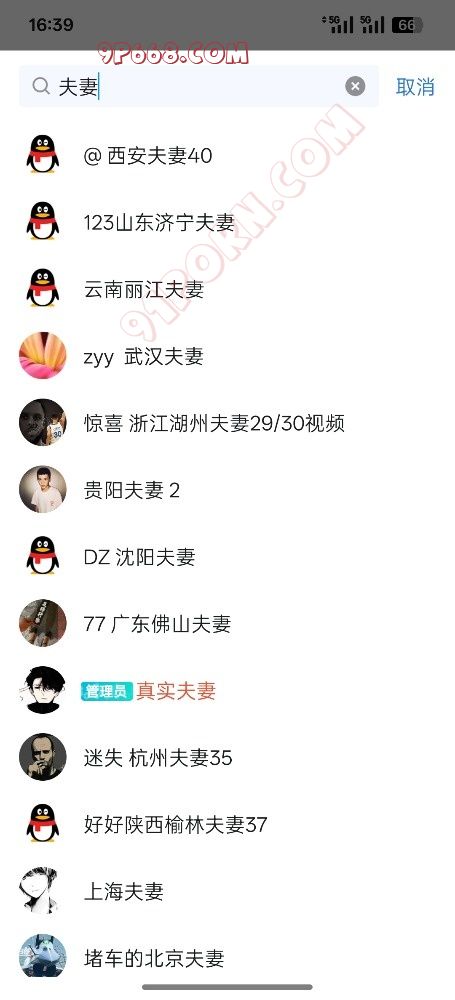Open the 好好陕西榆林夫妻37 entry
This screenshot has height=1000, width=455.
tap(227, 825)
